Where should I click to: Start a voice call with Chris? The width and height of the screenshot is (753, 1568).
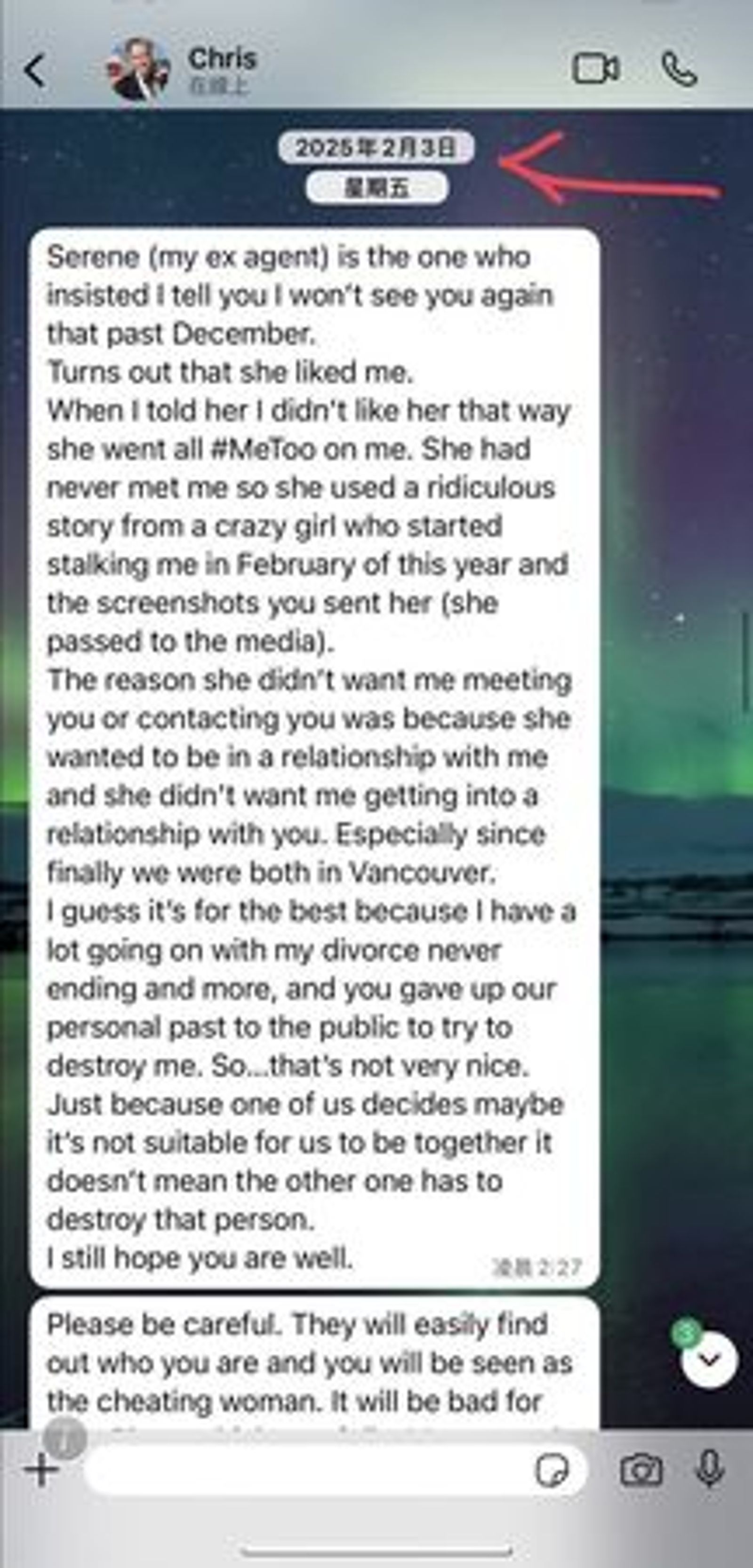pyautogui.click(x=679, y=70)
